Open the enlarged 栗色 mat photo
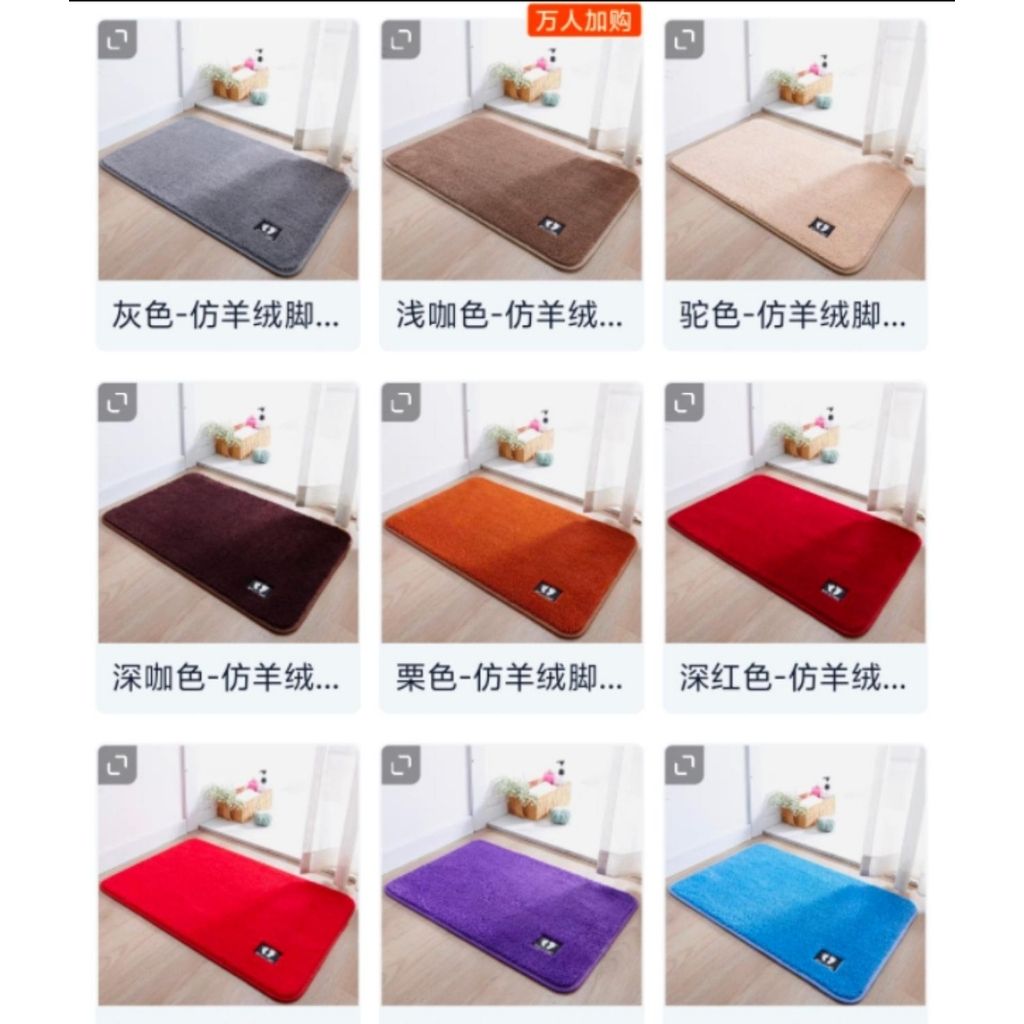1024x1024 pixels. tap(401, 402)
